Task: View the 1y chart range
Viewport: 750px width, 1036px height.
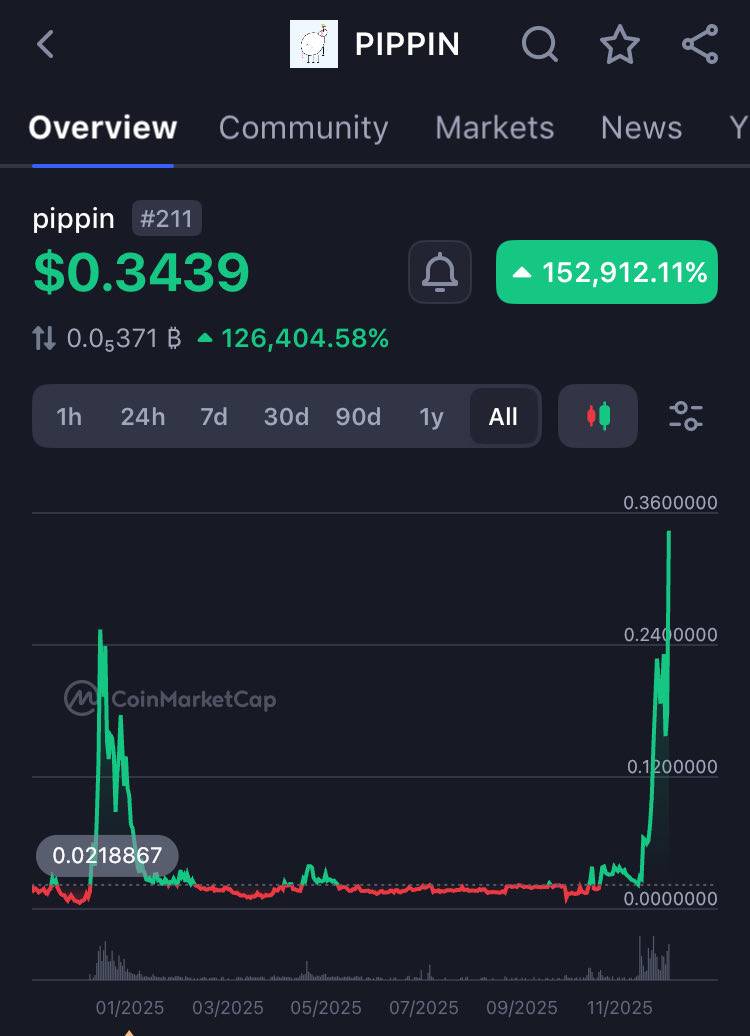Action: (x=431, y=416)
